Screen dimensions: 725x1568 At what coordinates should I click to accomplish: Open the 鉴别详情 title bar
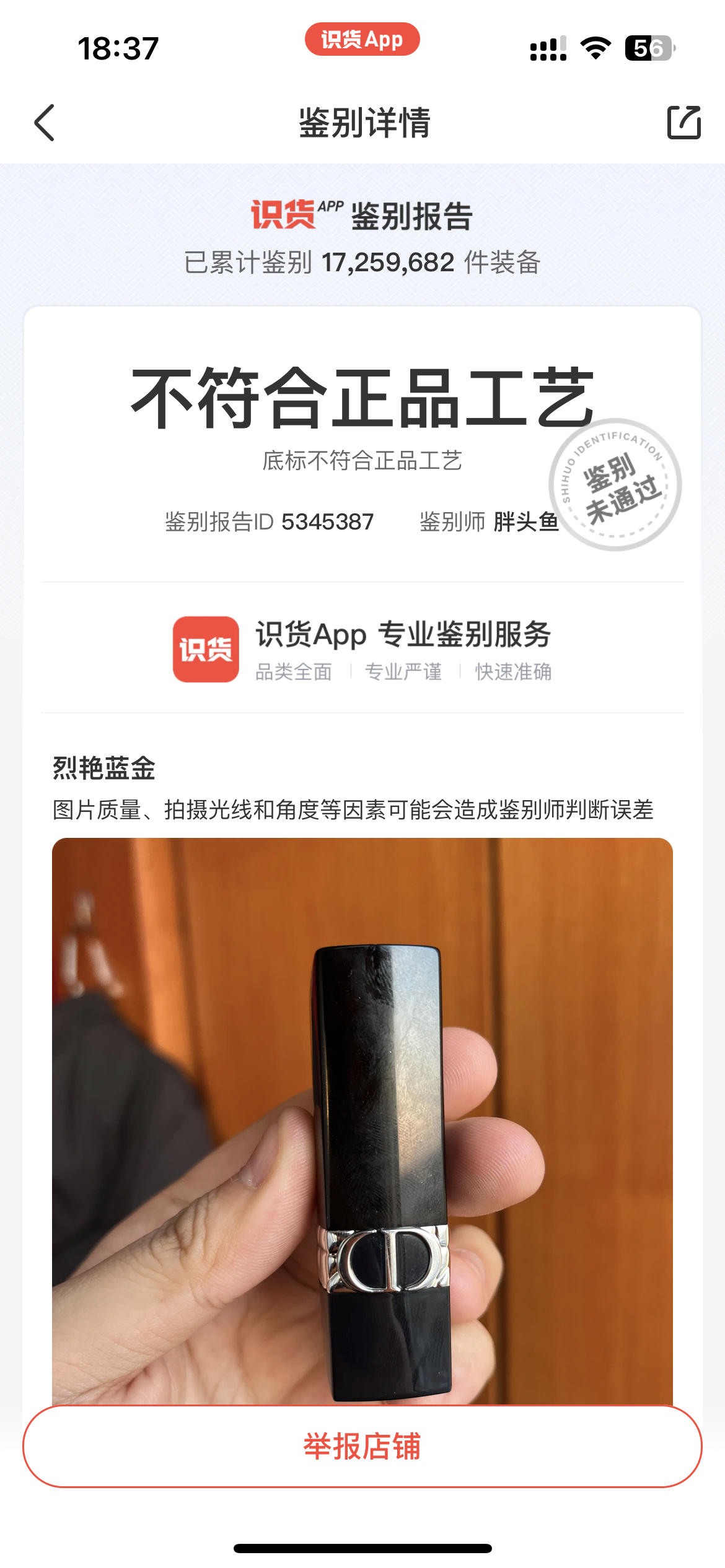pyautogui.click(x=362, y=122)
